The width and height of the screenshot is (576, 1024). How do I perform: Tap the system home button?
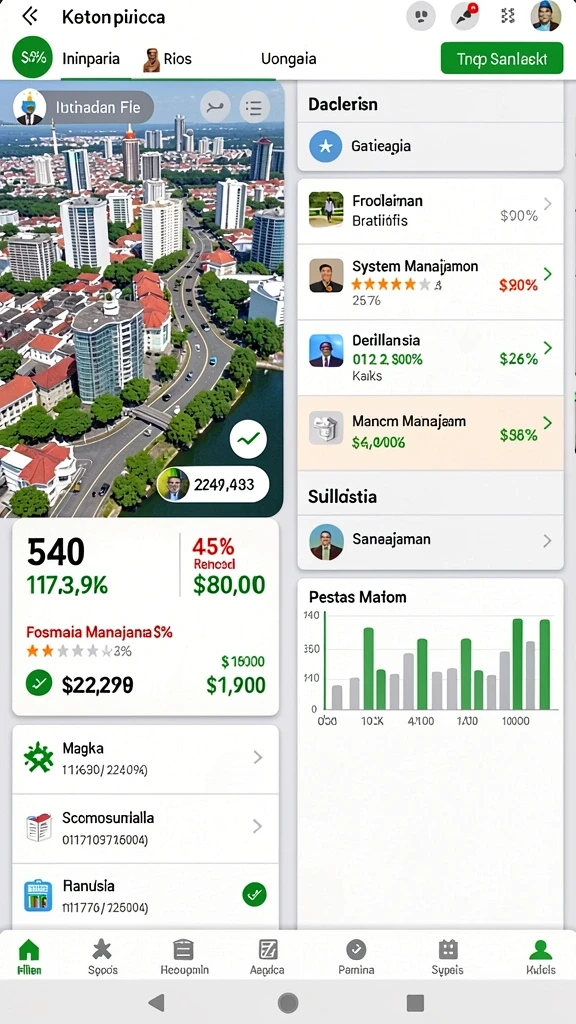287,1002
